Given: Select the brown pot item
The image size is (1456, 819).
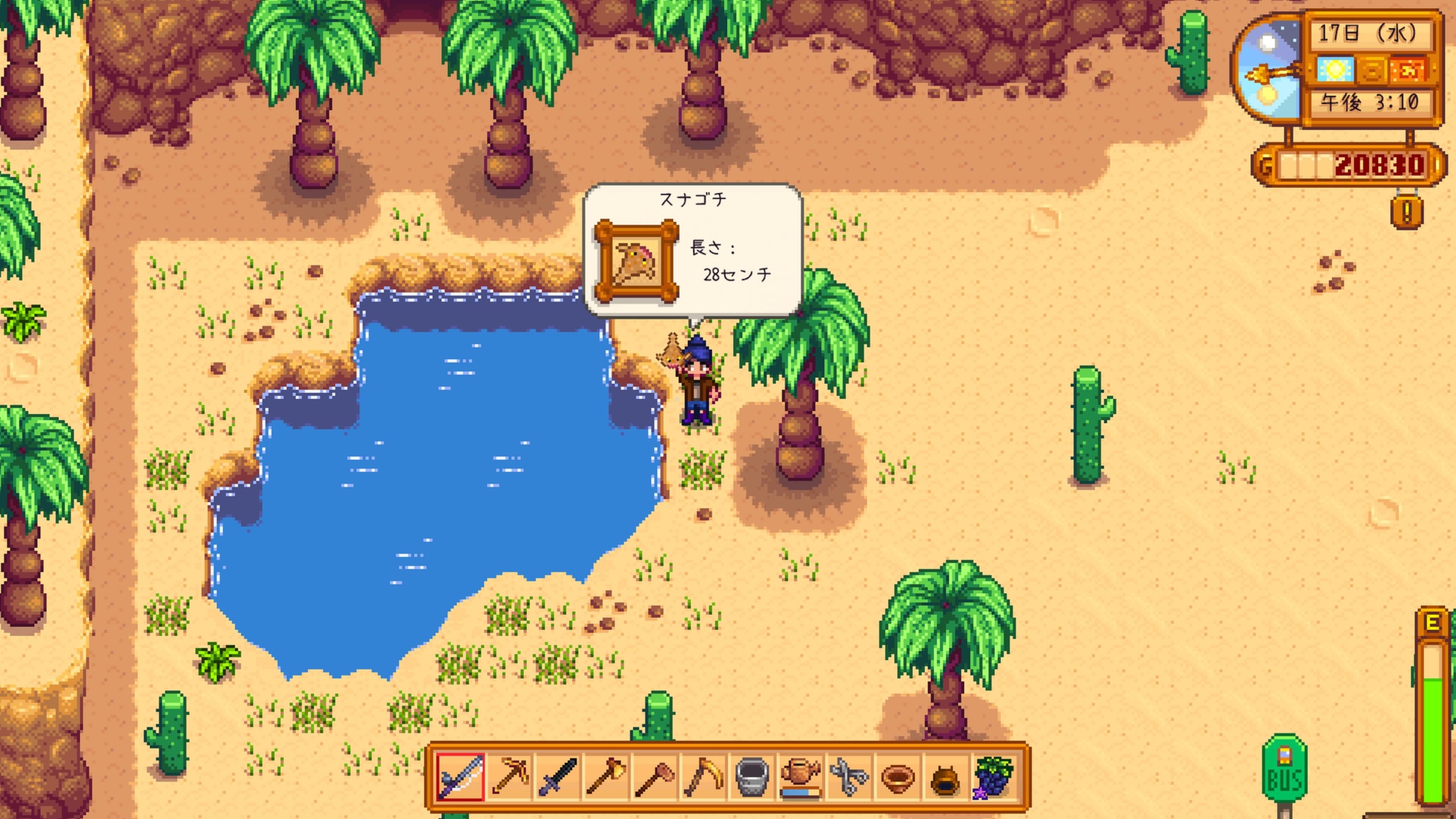Looking at the screenshot, I should point(945,777).
